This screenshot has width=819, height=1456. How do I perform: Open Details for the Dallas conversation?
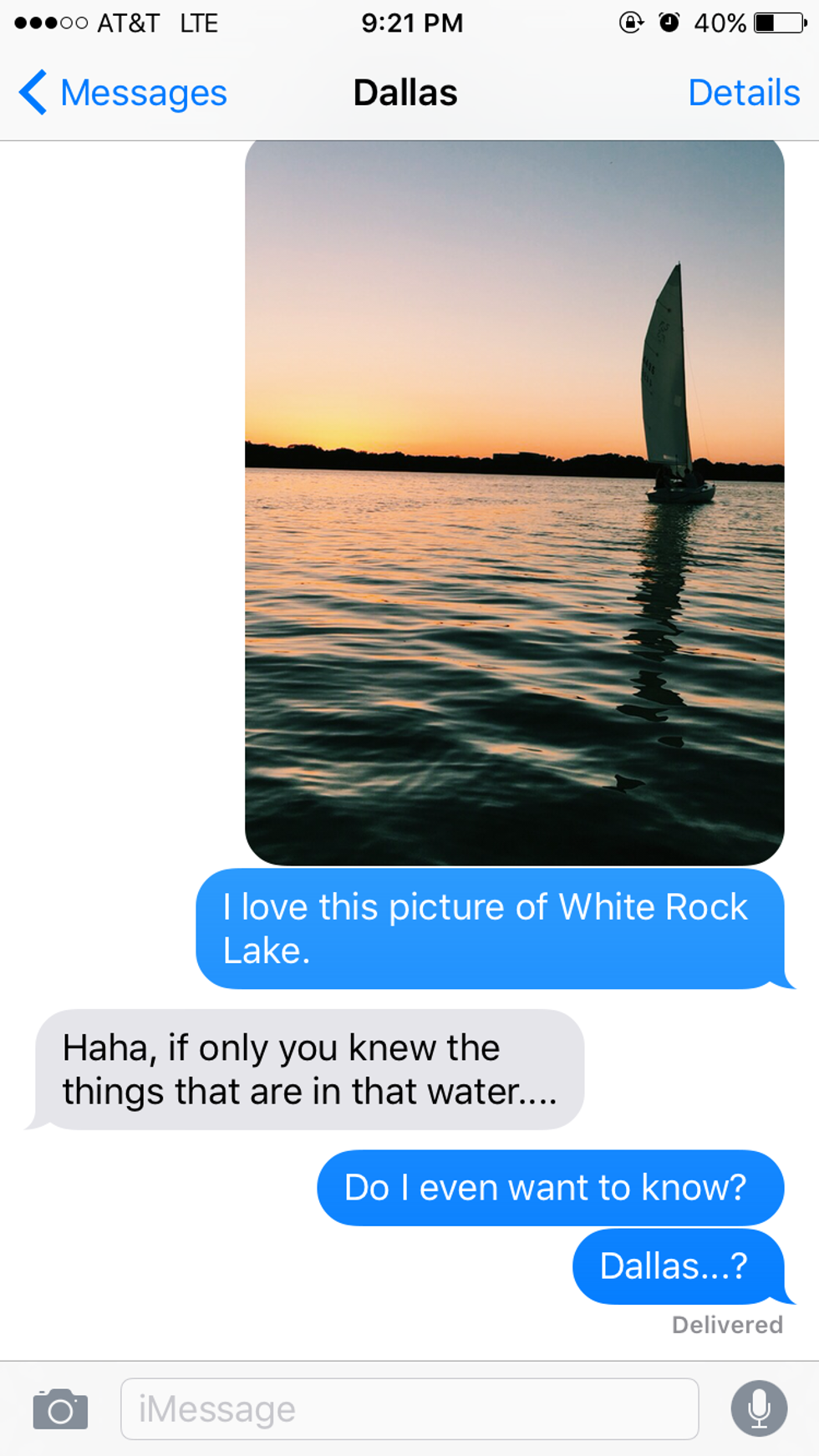[x=743, y=93]
